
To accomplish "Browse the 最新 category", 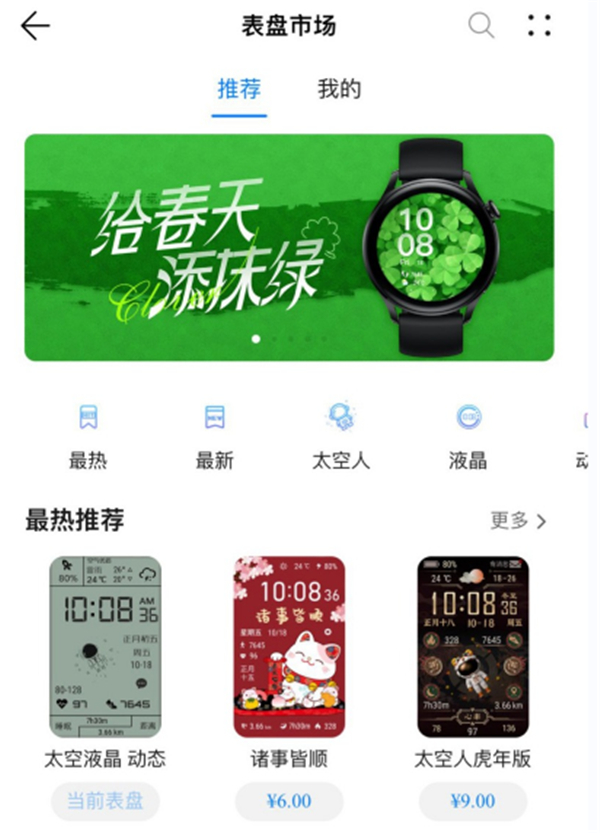I will click(214, 435).
